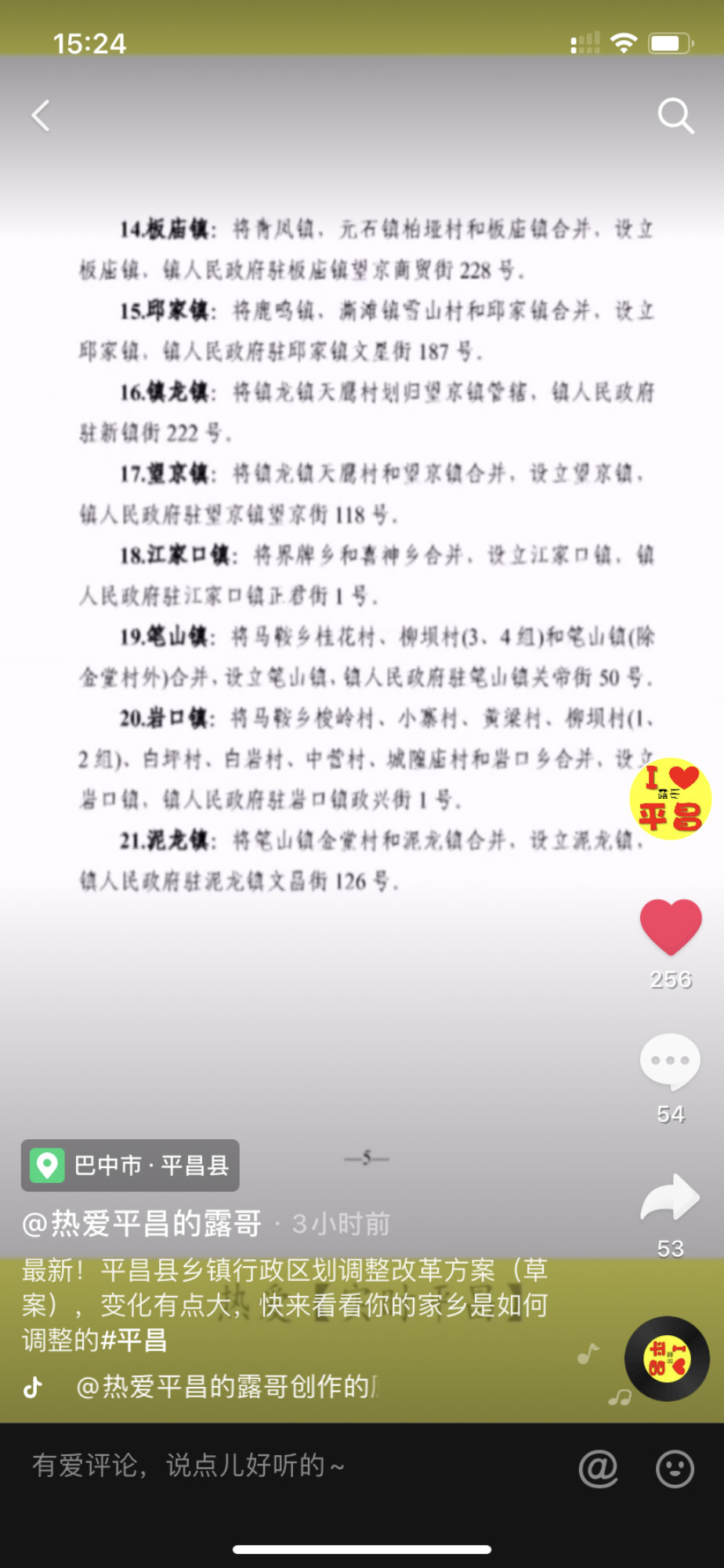Mention someone with the @ icon
The image size is (724, 1568).
tap(598, 1468)
